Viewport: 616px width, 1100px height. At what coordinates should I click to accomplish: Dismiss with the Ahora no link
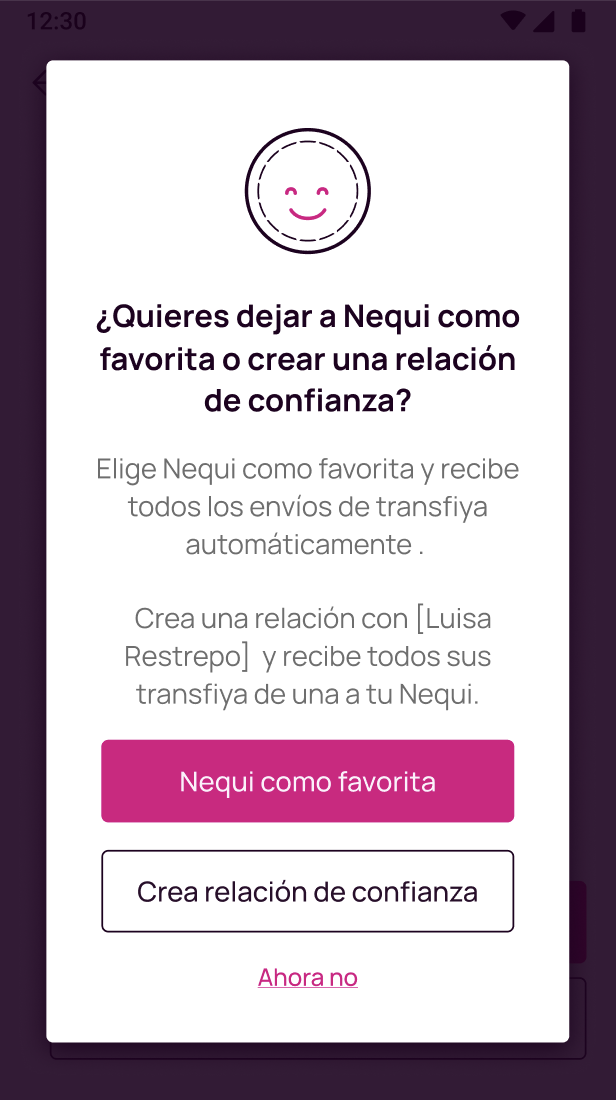(x=307, y=977)
